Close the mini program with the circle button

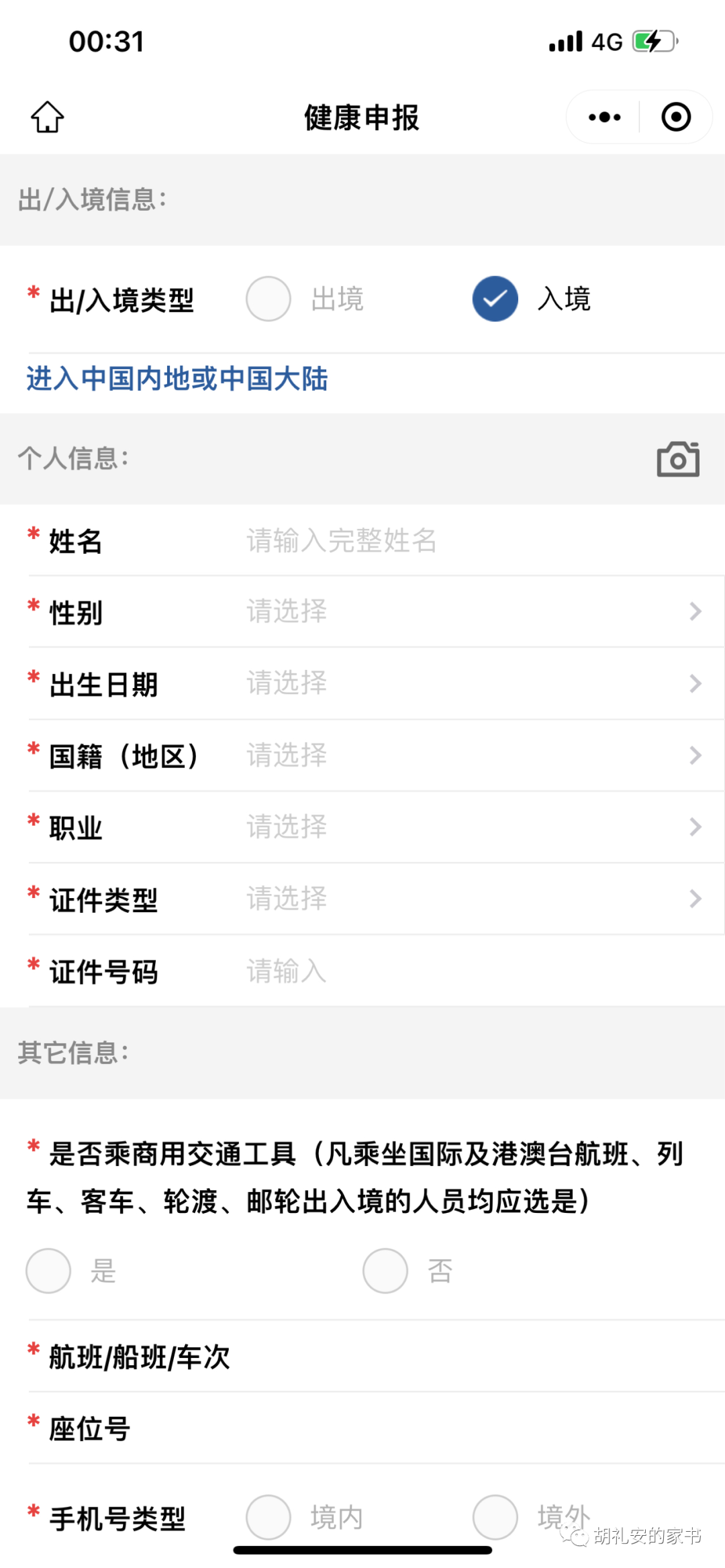[x=675, y=117]
